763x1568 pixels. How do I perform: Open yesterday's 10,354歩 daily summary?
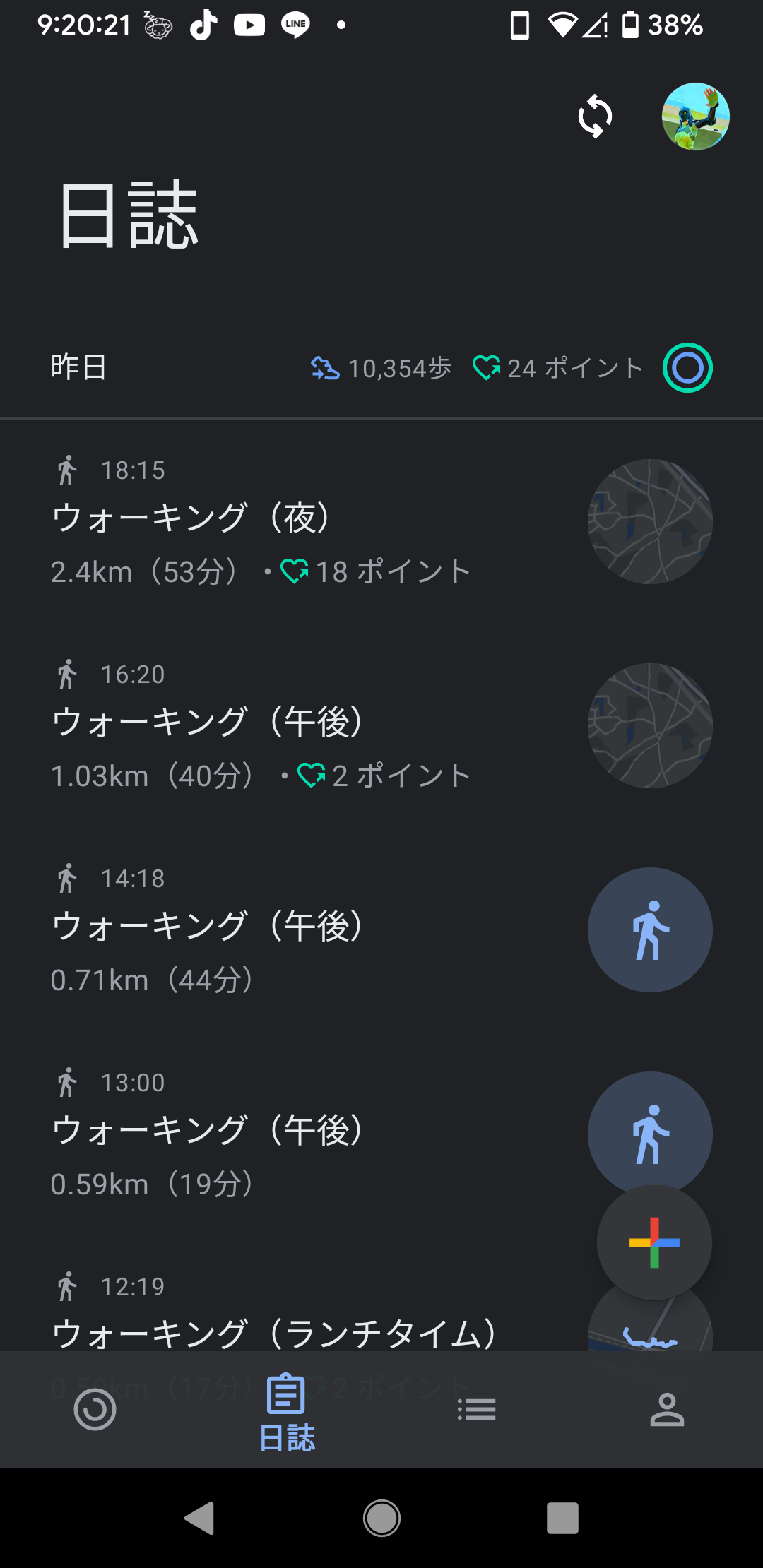(x=381, y=368)
